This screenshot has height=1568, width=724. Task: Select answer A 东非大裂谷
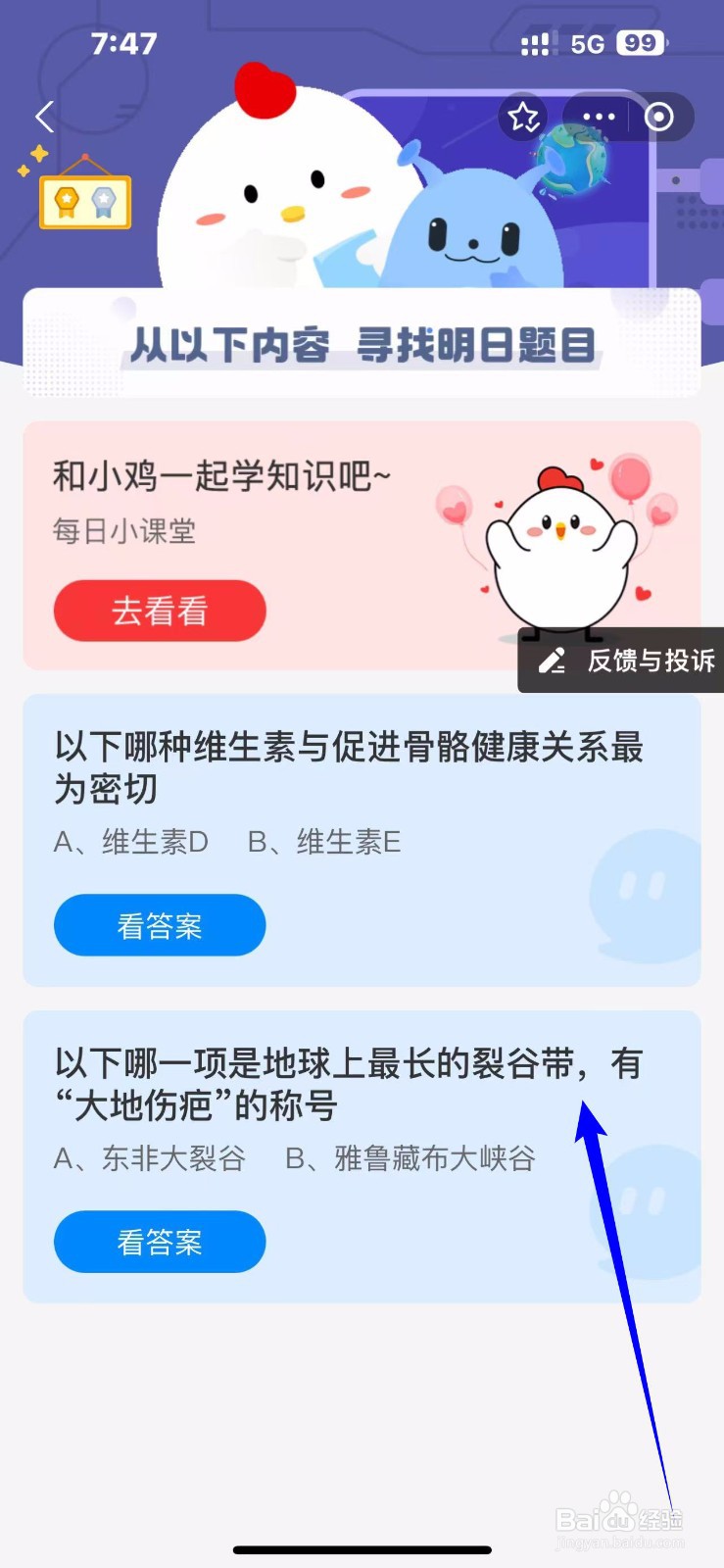[x=149, y=1158]
